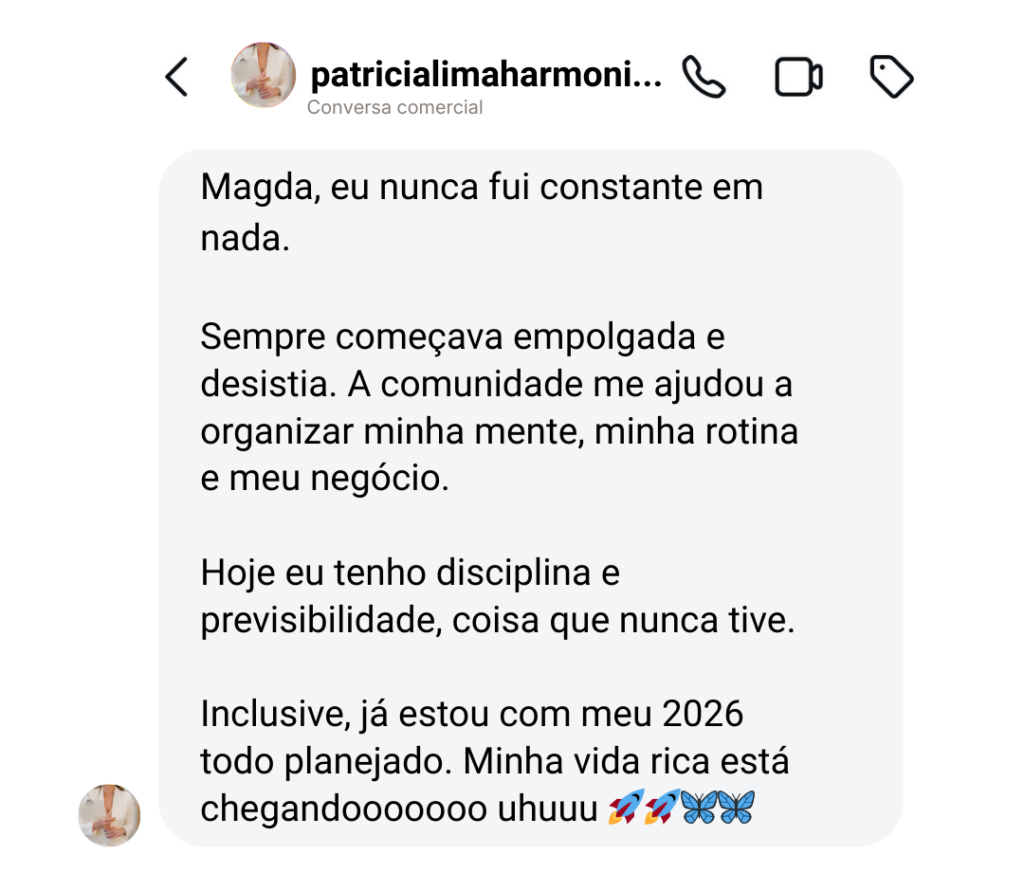Go back to the inbox
The height and width of the screenshot is (891, 1024).
pyautogui.click(x=176, y=77)
